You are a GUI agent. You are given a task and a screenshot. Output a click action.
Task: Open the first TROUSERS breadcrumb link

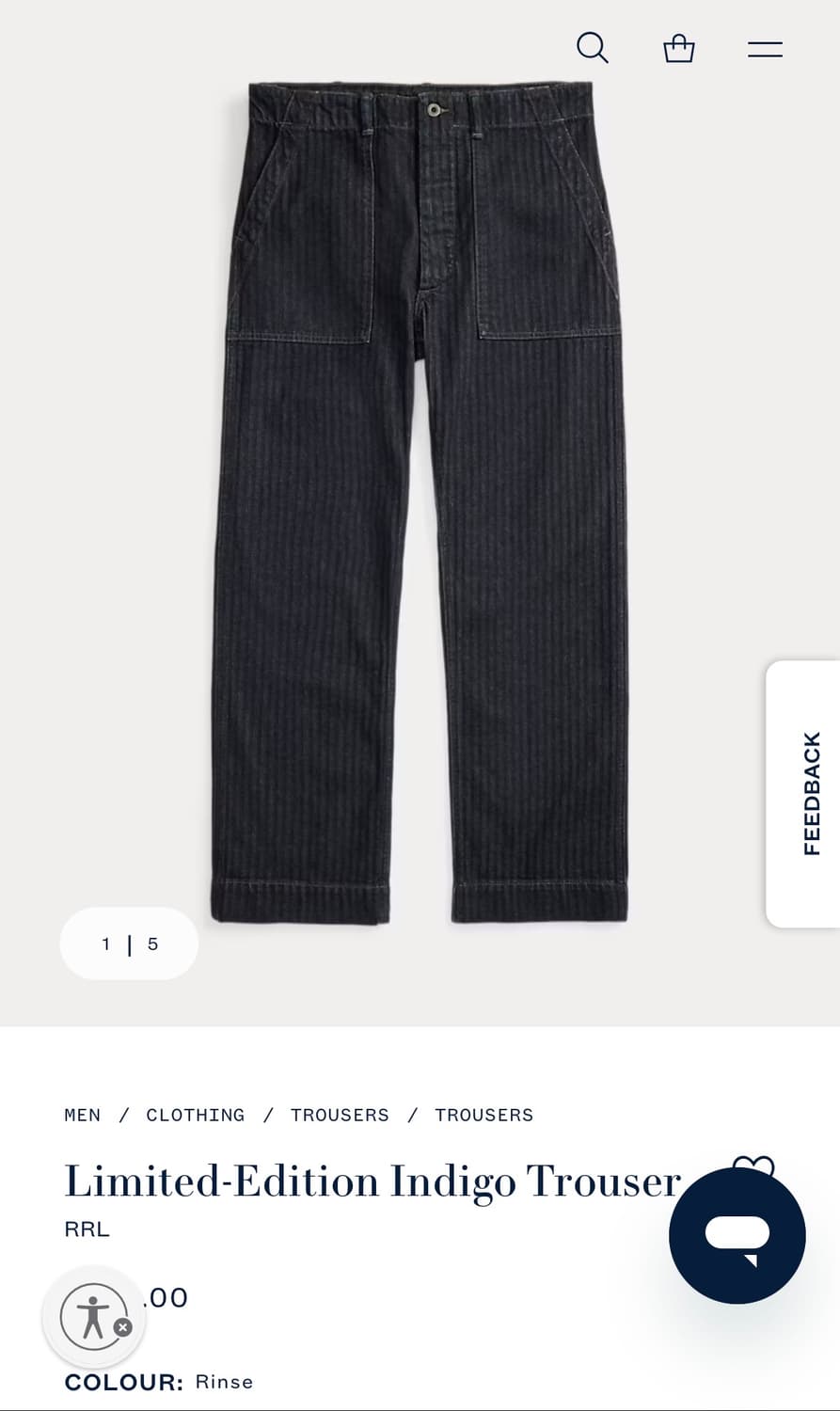click(x=340, y=1115)
